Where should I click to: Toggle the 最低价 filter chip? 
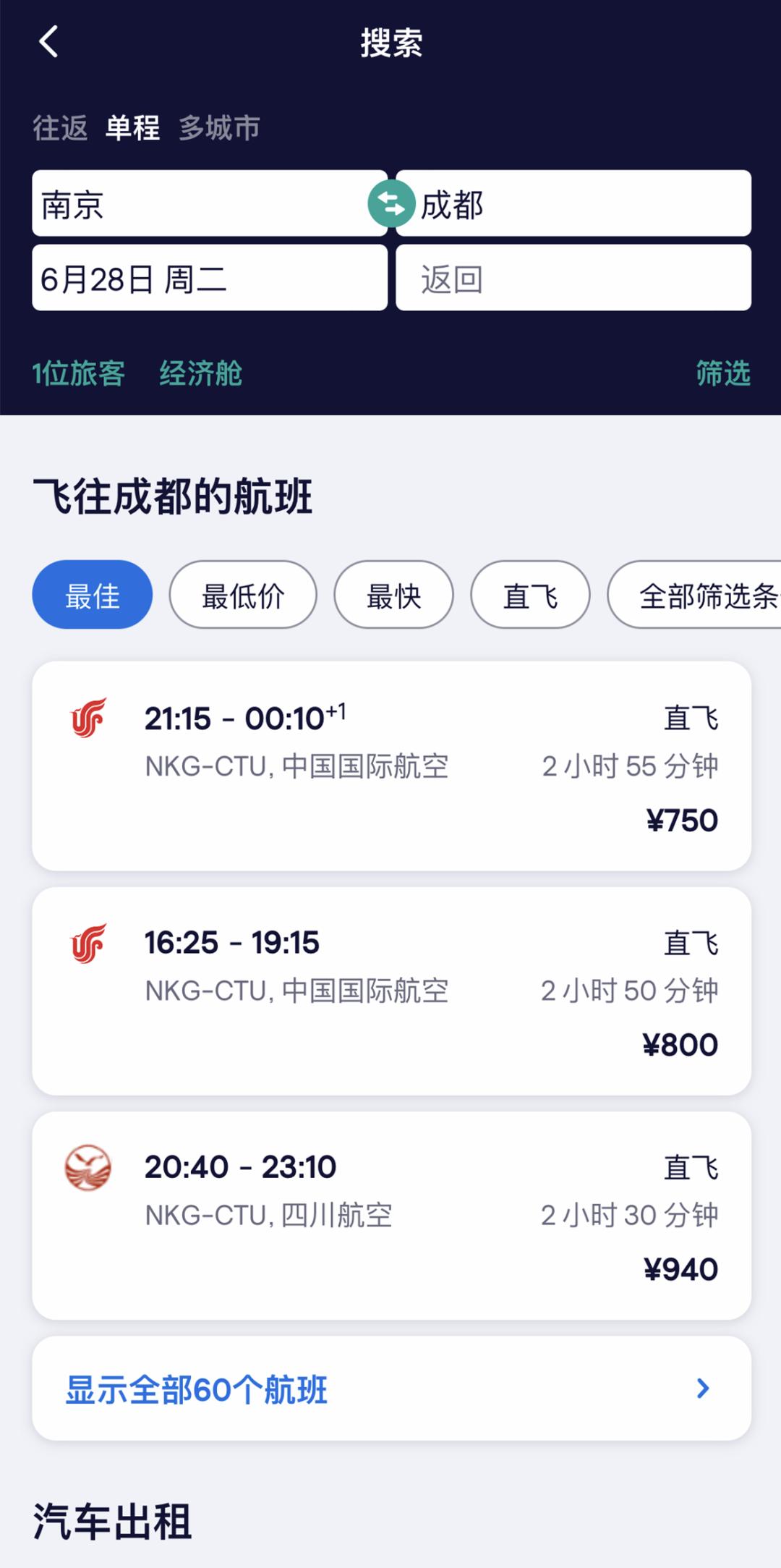coord(243,594)
